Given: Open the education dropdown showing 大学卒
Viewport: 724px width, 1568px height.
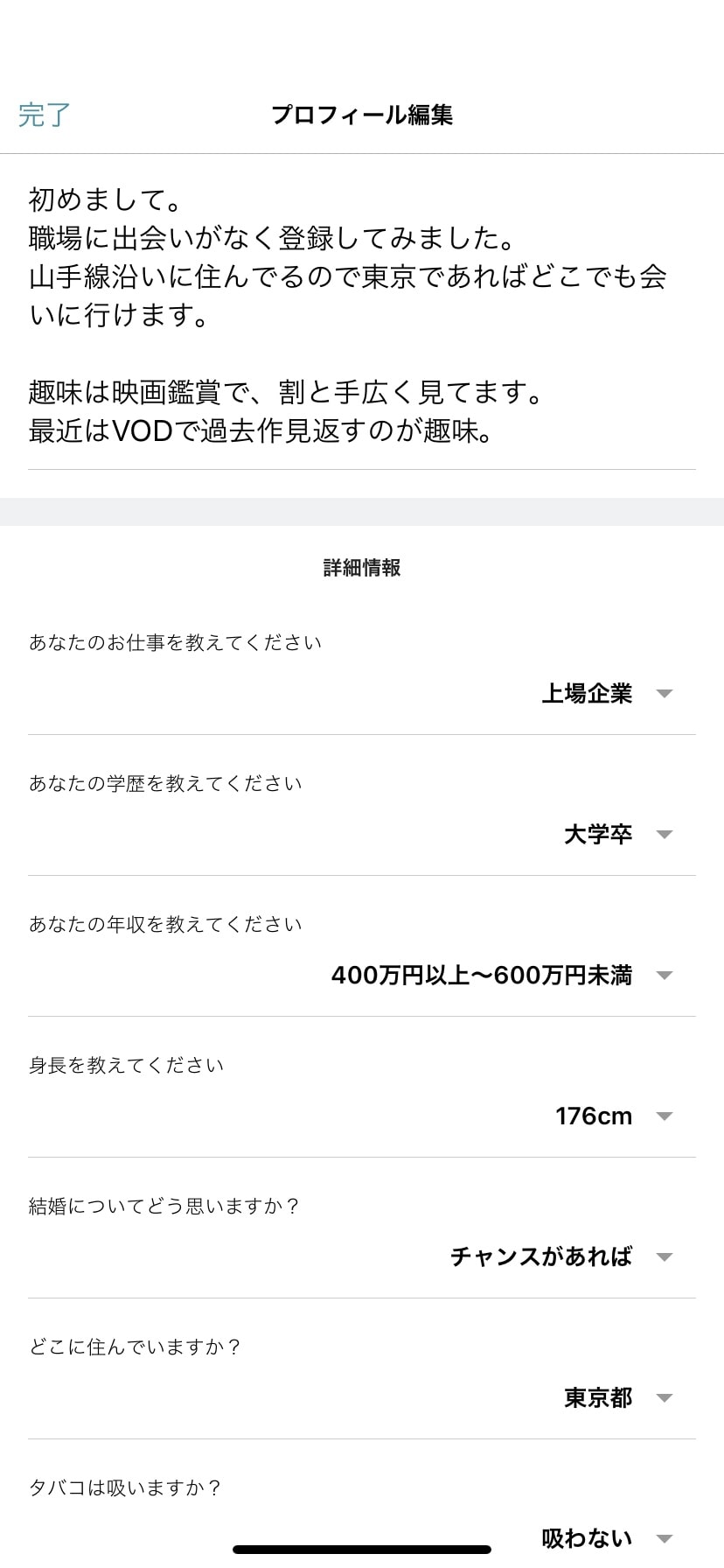Looking at the screenshot, I should (597, 834).
